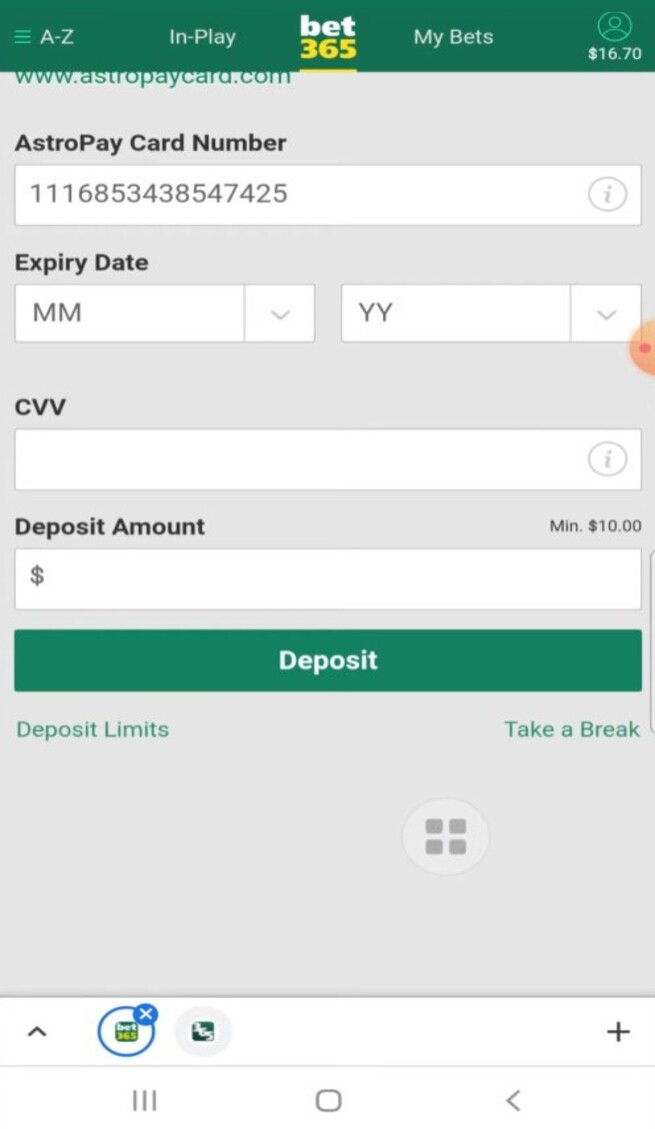Open Take a Break link
Image resolution: width=655 pixels, height=1129 pixels.
pos(572,729)
